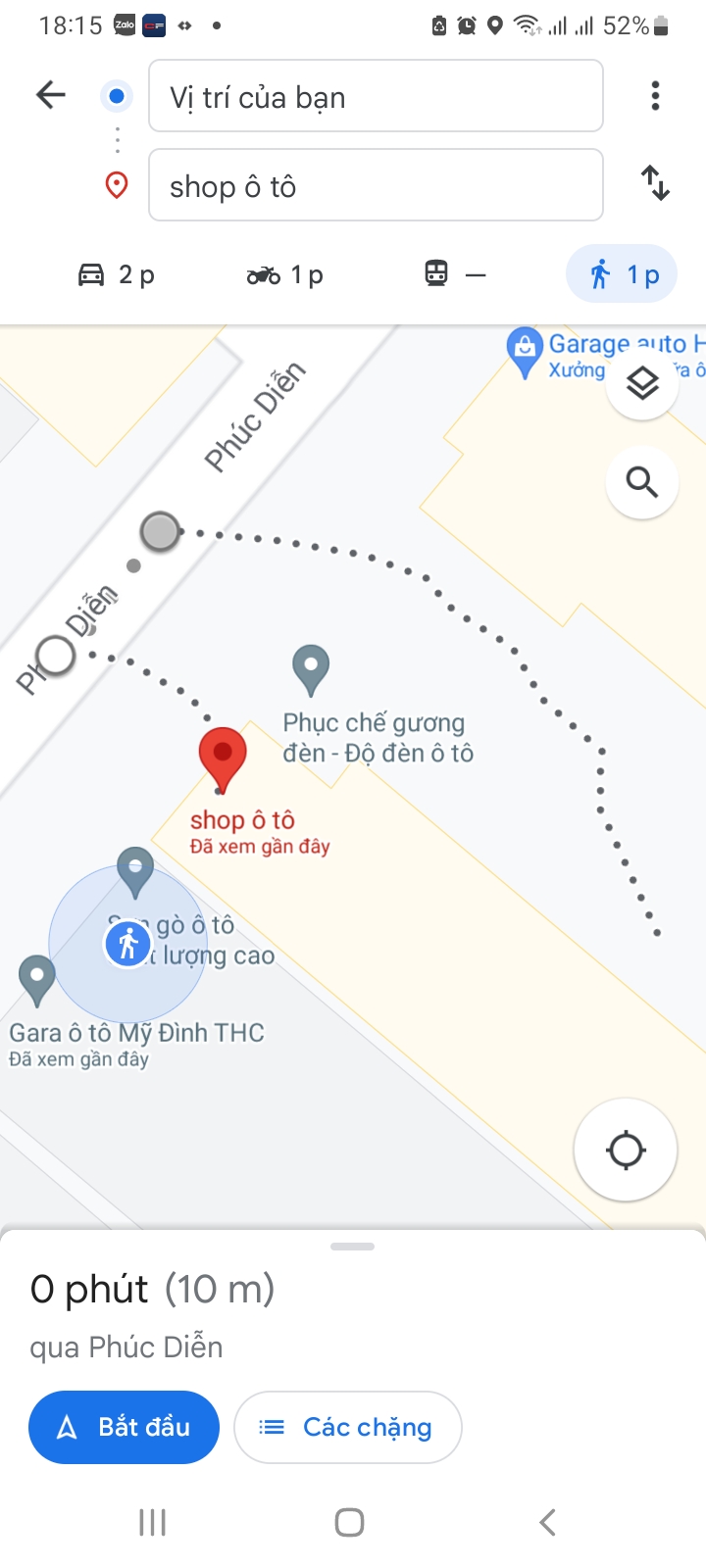Viewport: 706px width, 1568px height.
Task: Switch to driving mode tab
Action: coord(117,275)
